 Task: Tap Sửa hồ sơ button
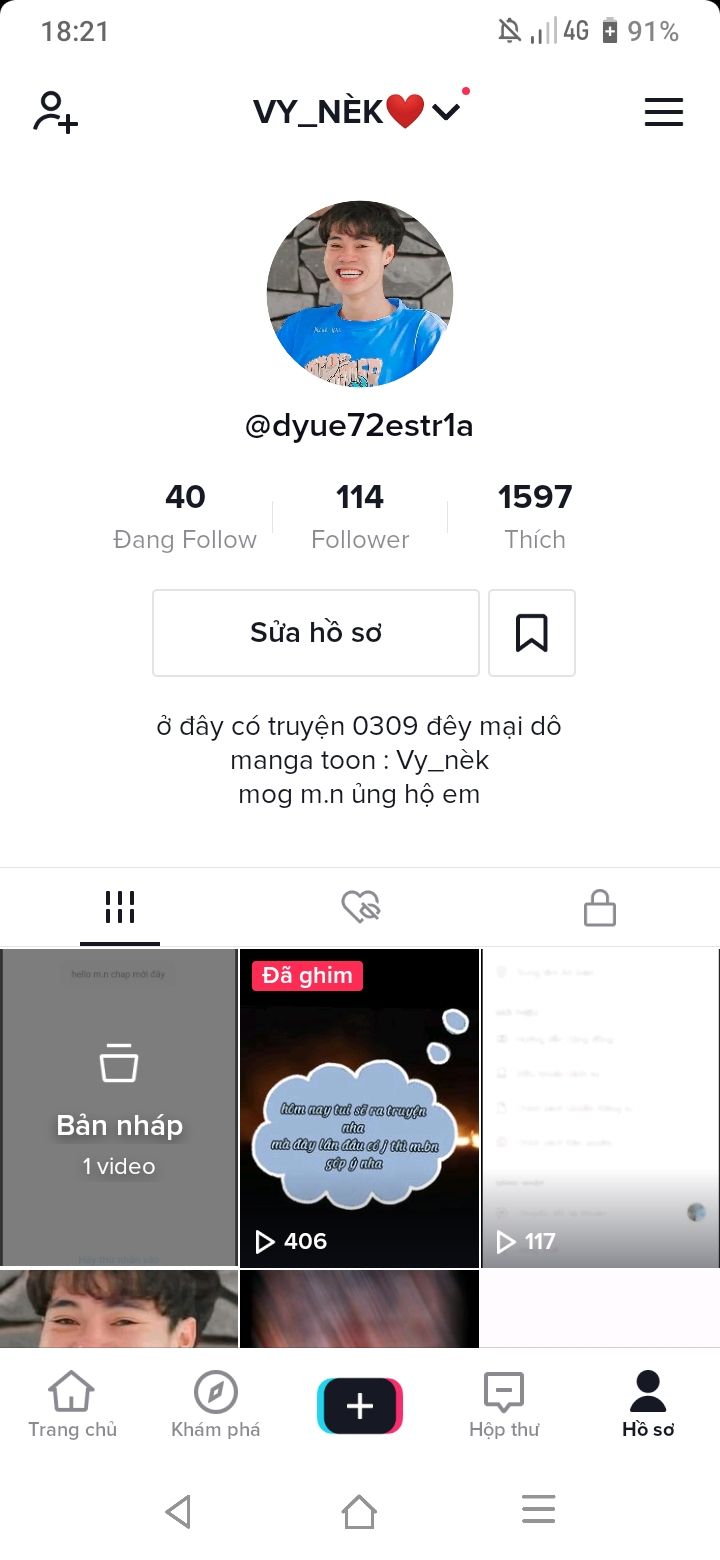click(316, 633)
